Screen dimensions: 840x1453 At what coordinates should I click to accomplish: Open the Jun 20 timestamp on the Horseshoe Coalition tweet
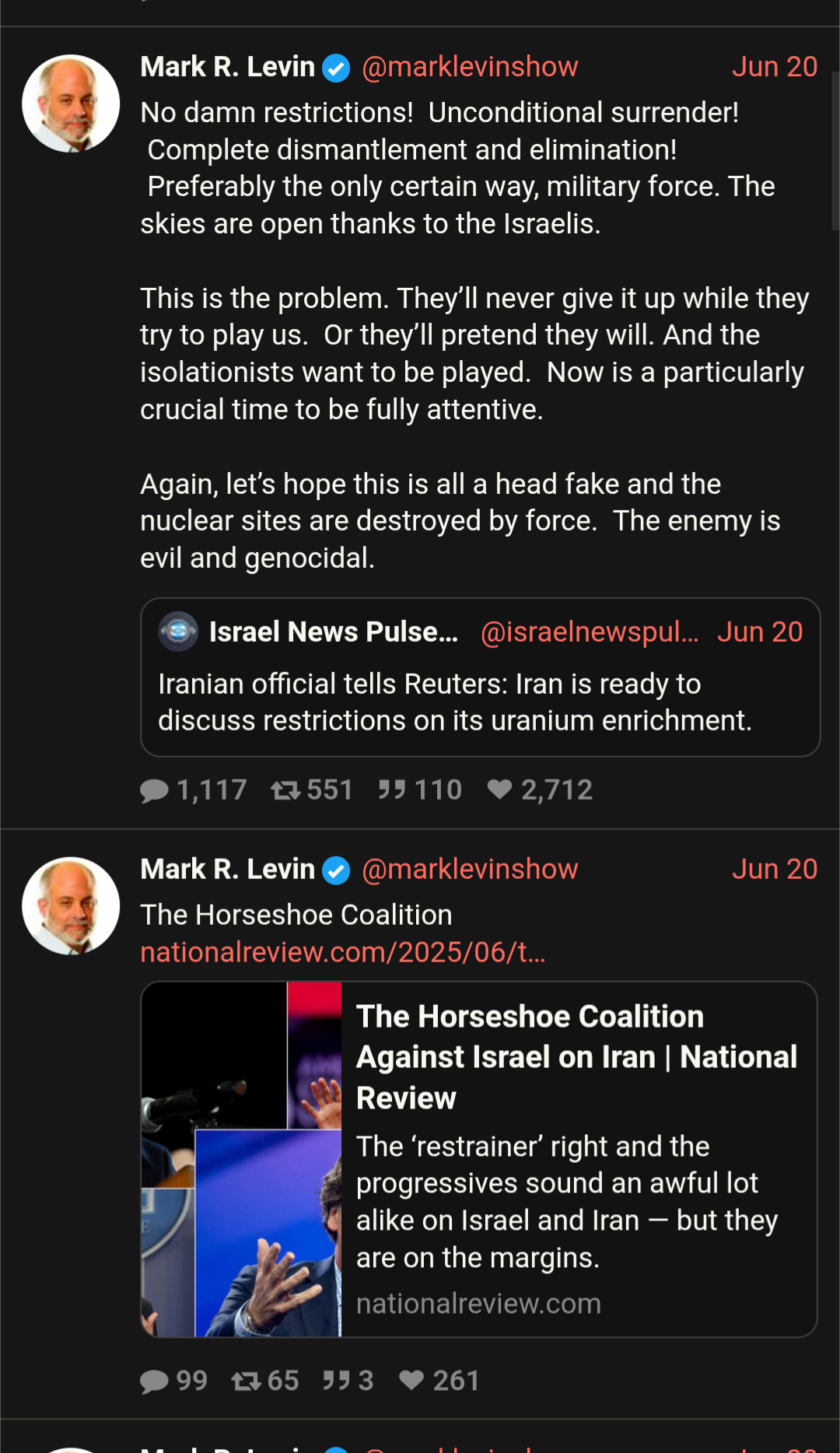[x=775, y=869]
